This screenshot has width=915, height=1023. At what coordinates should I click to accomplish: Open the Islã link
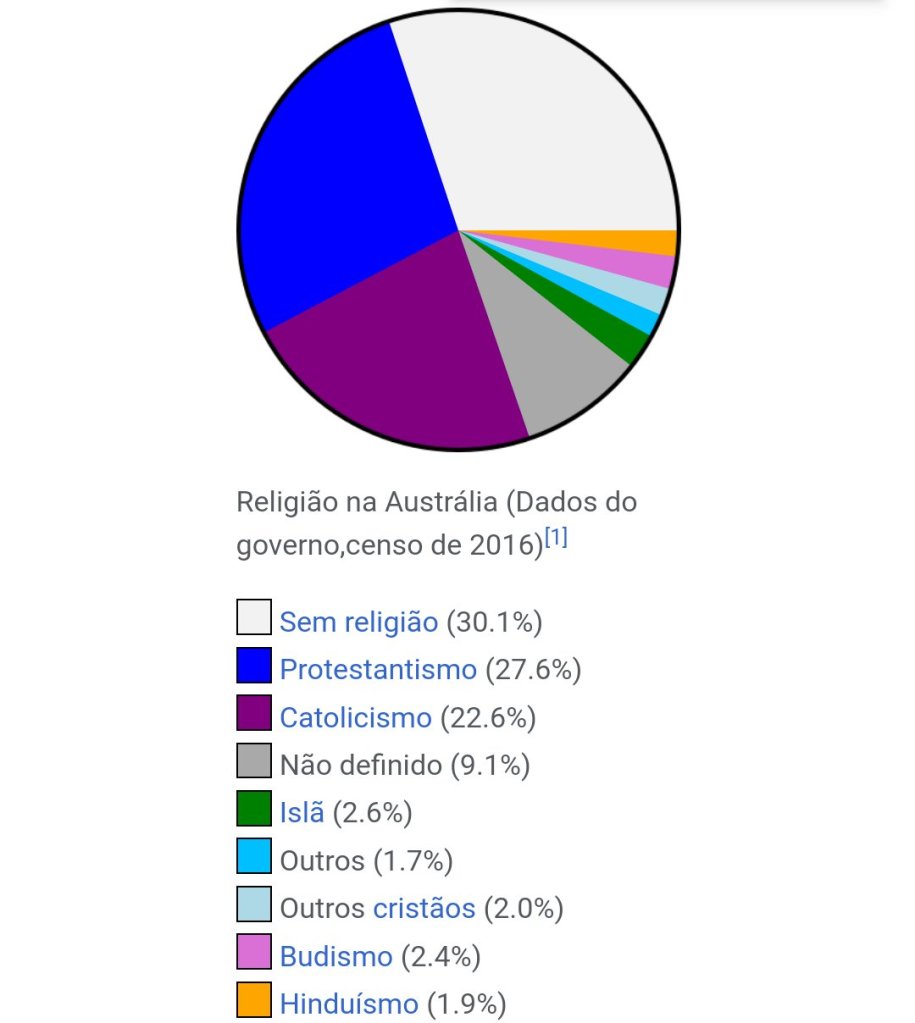coord(302,813)
